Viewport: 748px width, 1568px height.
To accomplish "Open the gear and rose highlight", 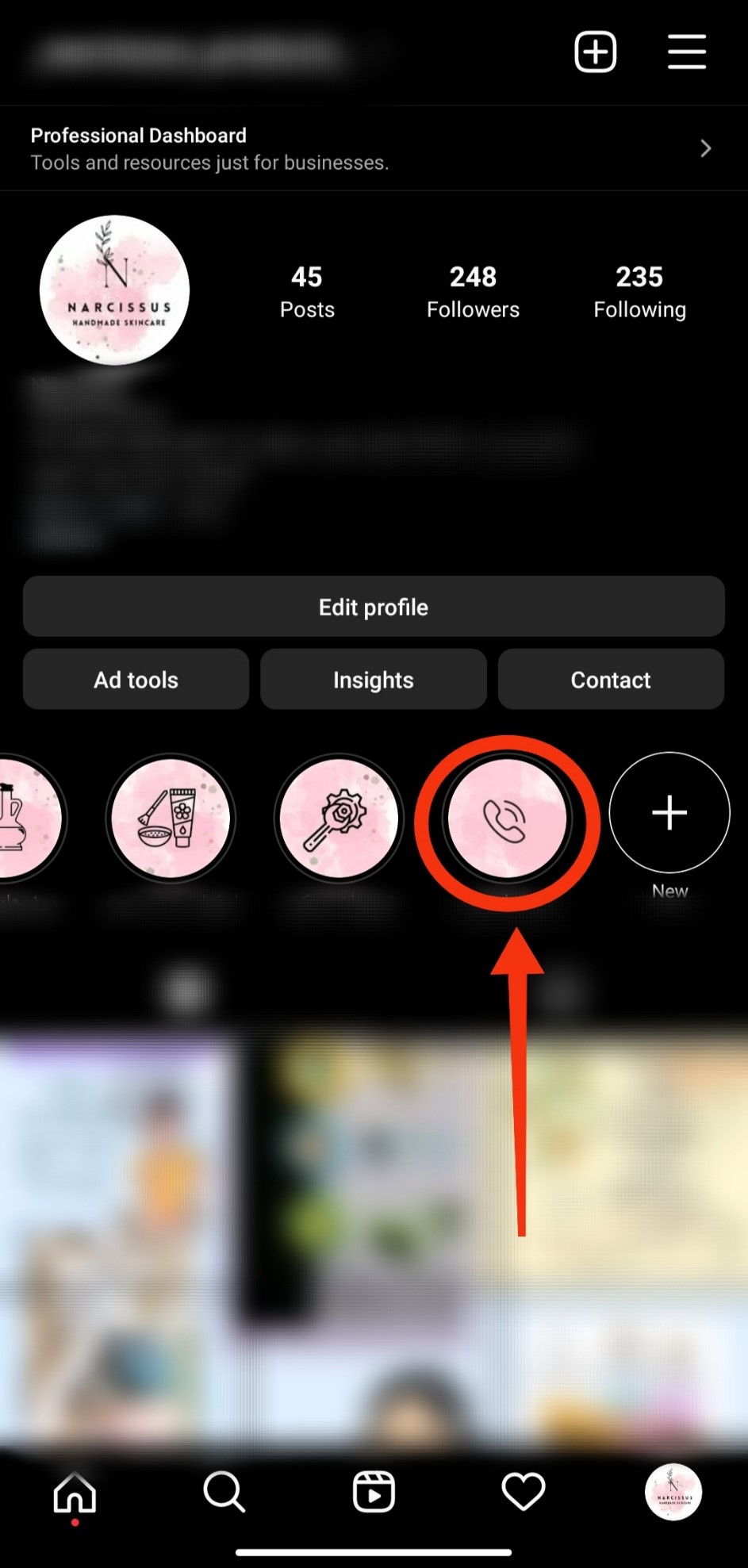I will [339, 819].
